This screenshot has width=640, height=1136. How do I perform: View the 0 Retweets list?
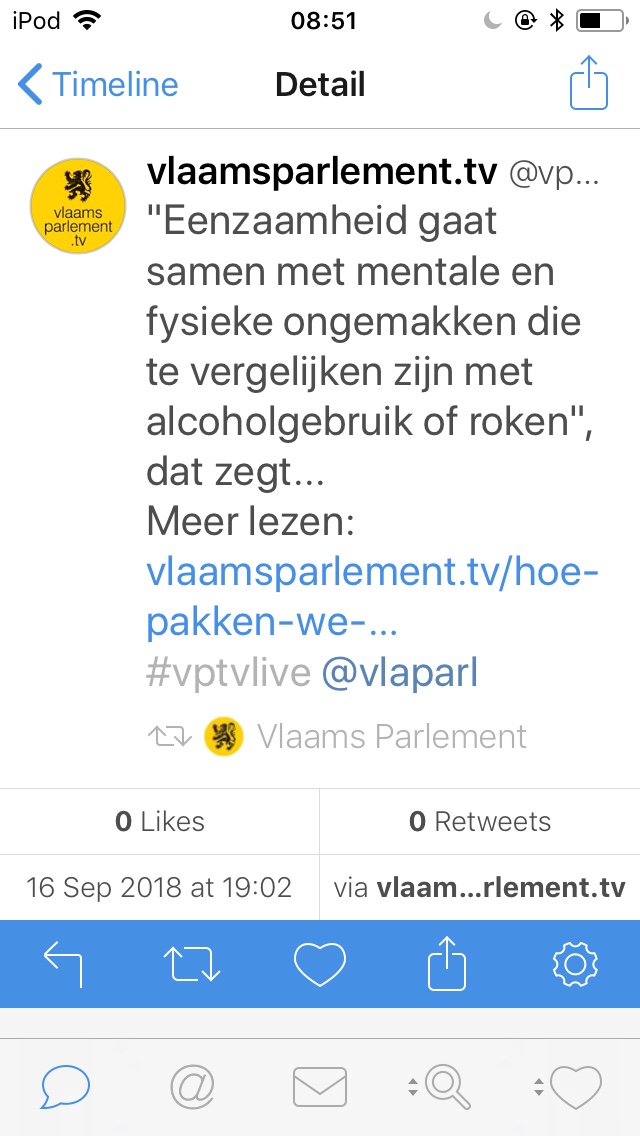480,822
